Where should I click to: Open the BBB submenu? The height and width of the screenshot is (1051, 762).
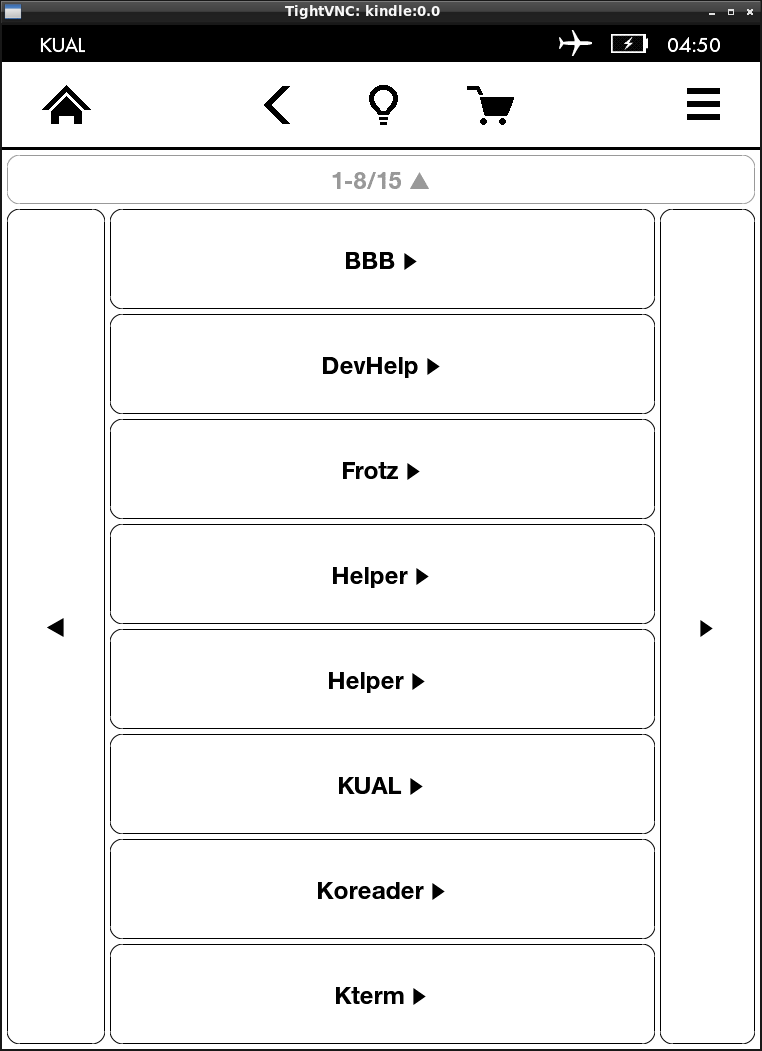pyautogui.click(x=381, y=261)
